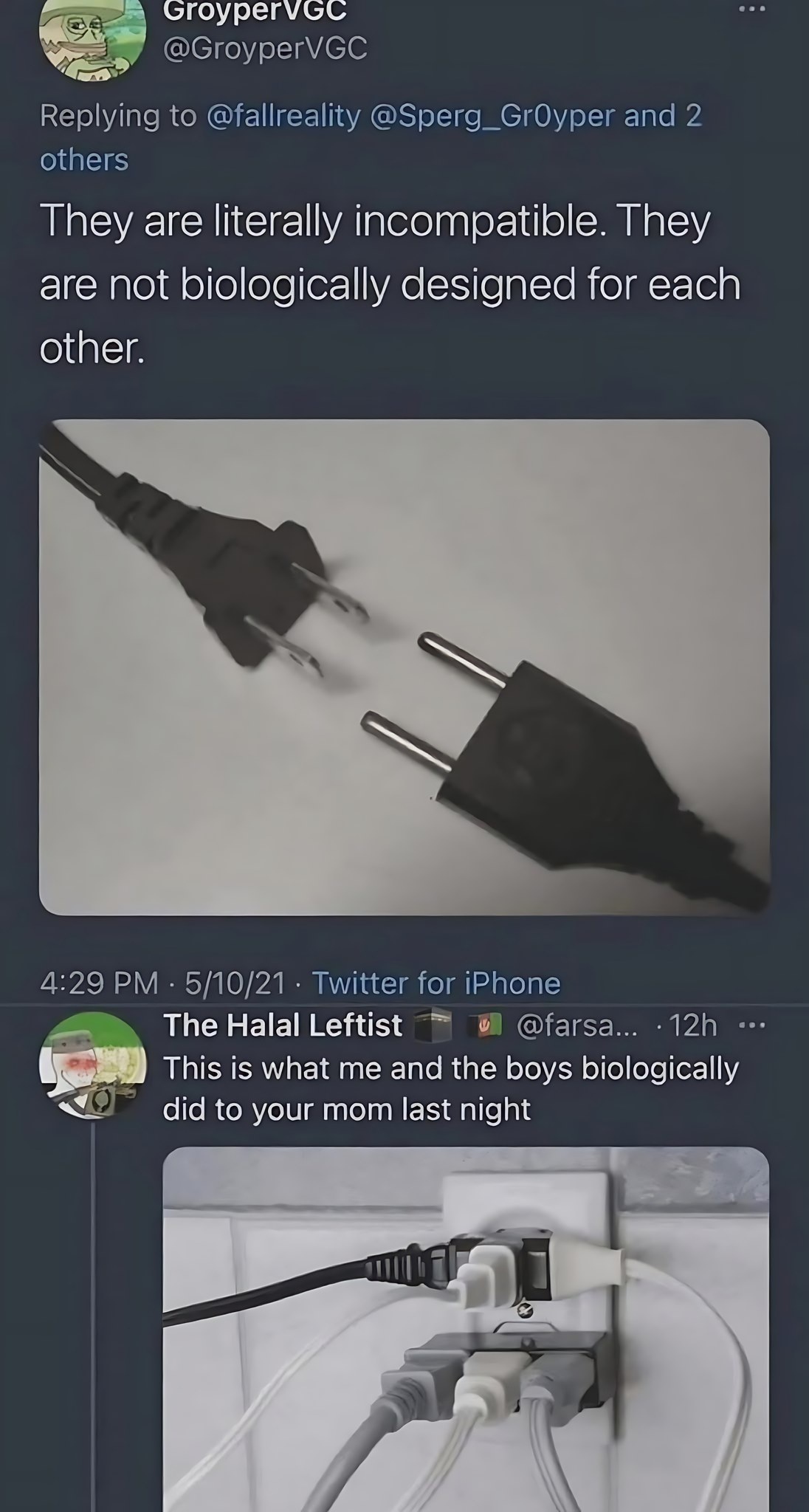Visit the @fallreality mention link
Viewport: 809px width, 1512px height.
click(x=285, y=116)
